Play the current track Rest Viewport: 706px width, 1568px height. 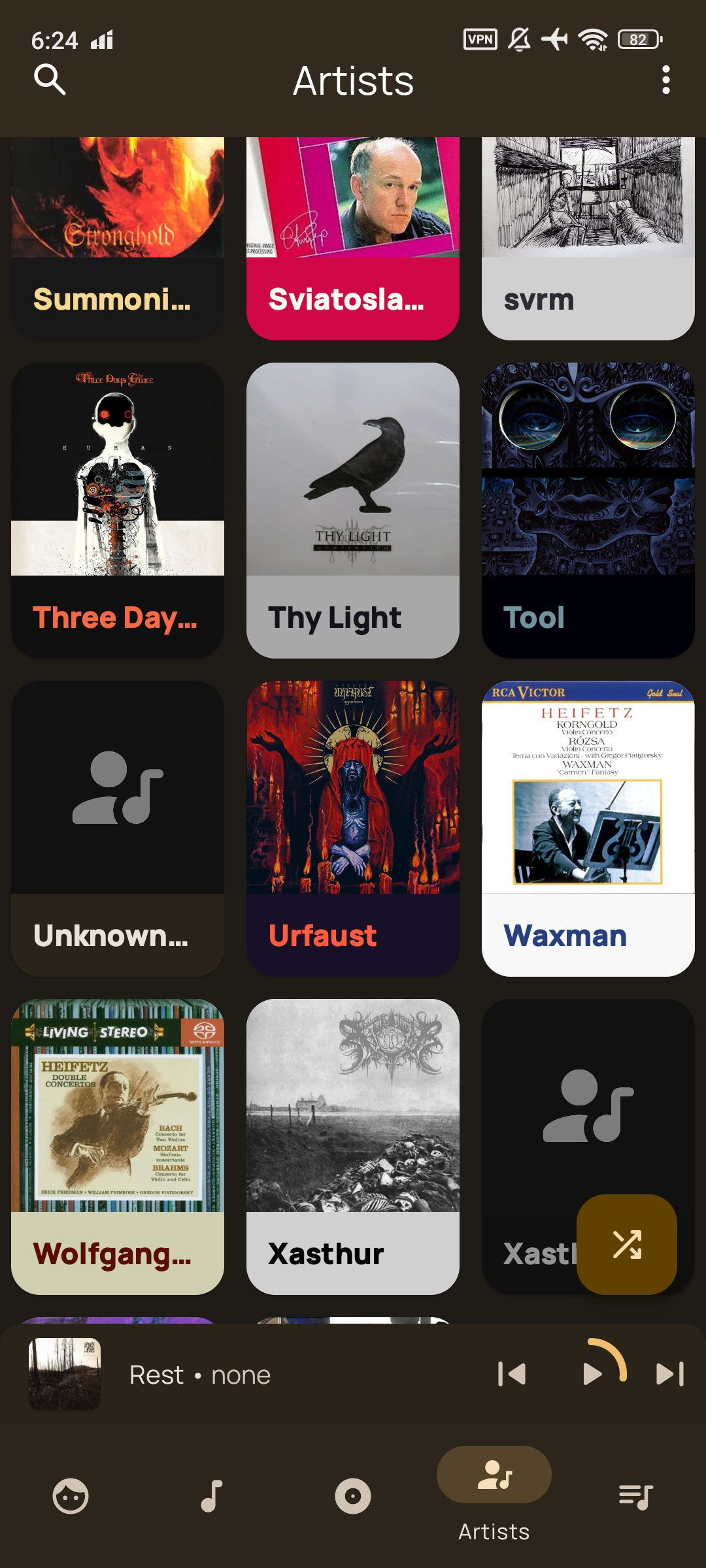[593, 1374]
